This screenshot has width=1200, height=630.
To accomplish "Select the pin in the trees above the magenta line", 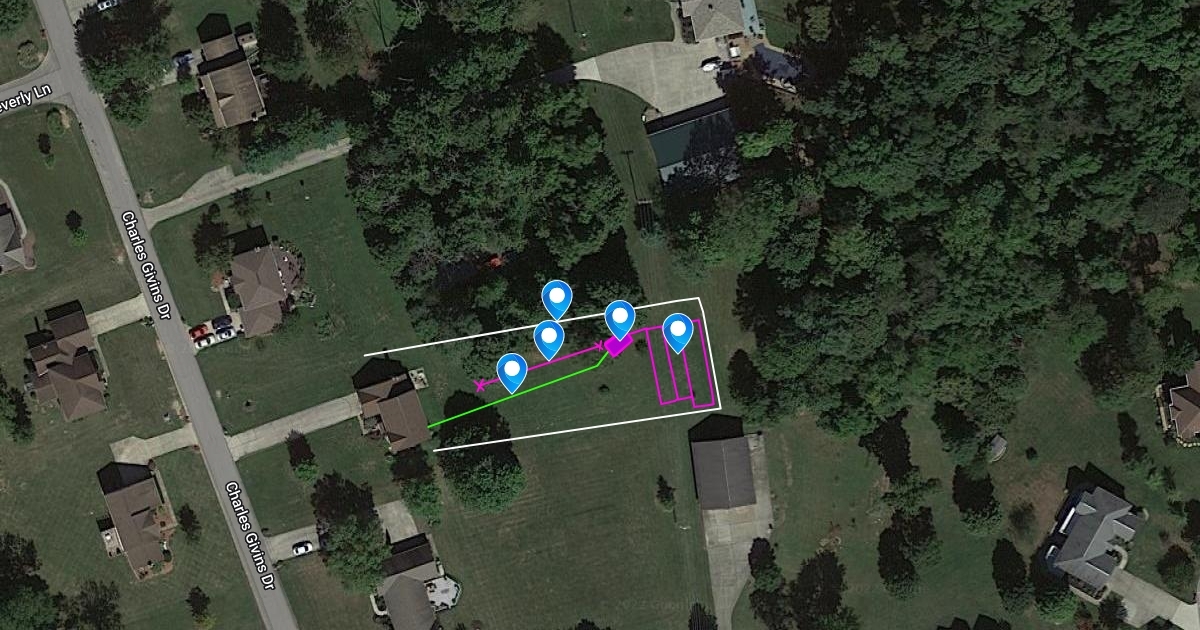I will (556, 298).
